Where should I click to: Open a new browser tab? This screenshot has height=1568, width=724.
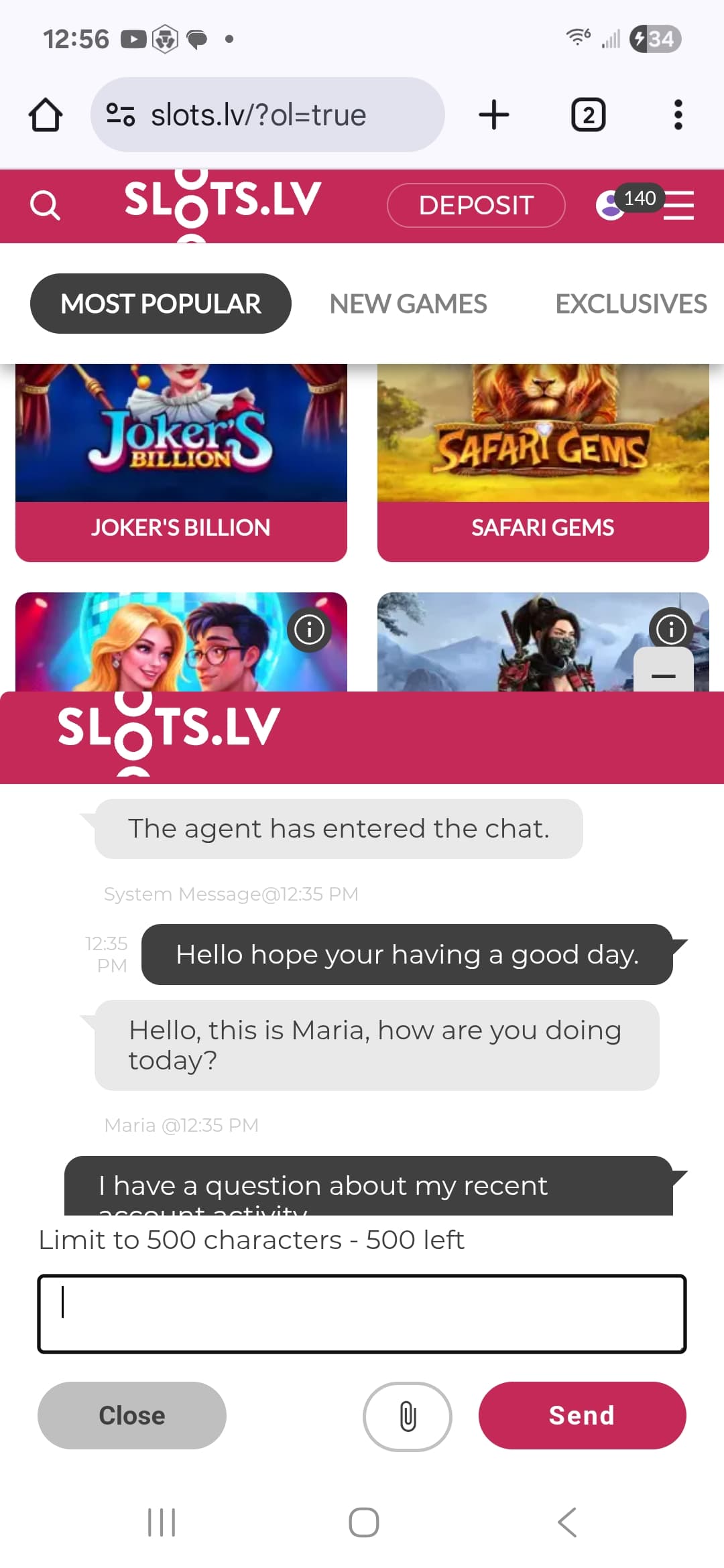pos(494,115)
